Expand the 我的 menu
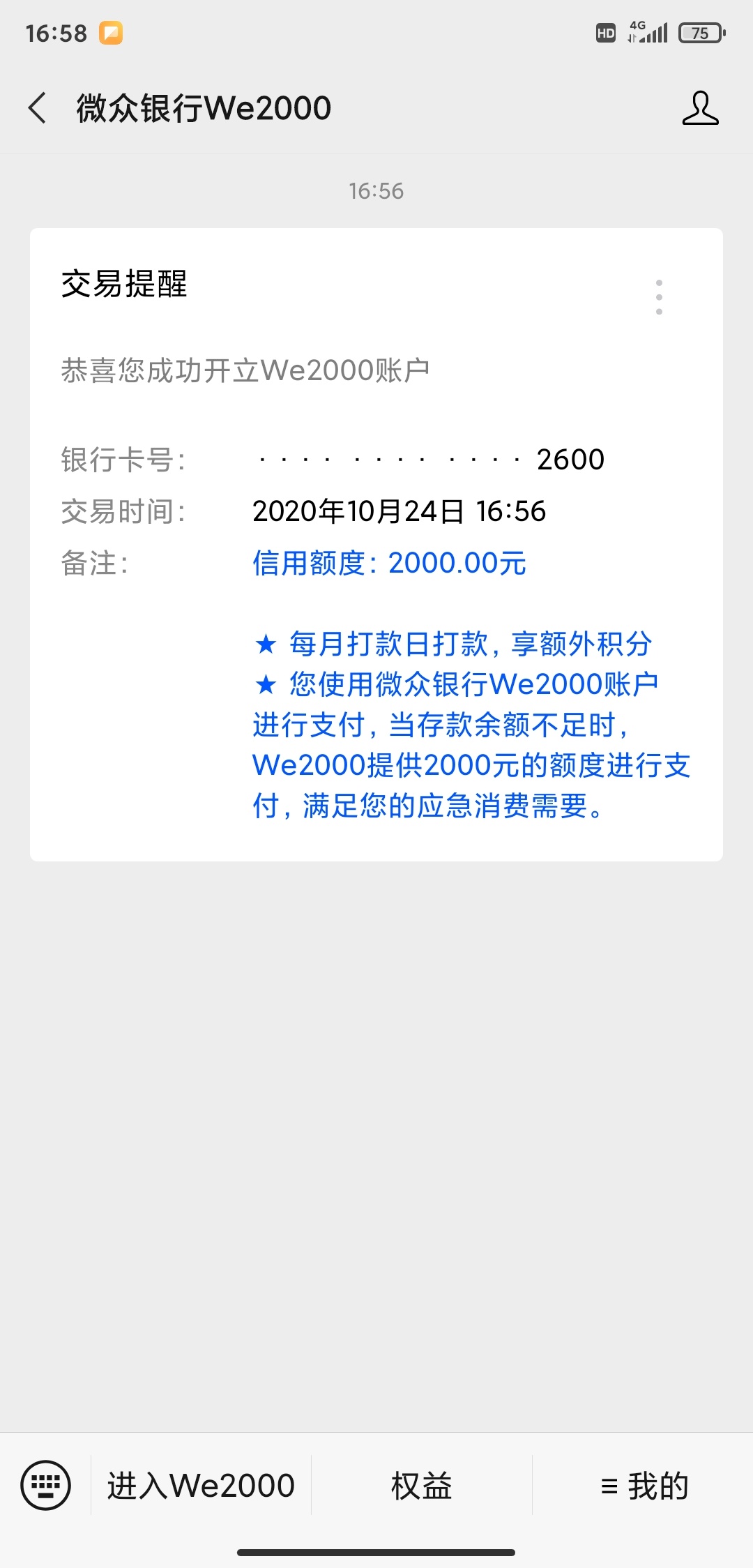Screen dimensions: 753x1568 644,1485
